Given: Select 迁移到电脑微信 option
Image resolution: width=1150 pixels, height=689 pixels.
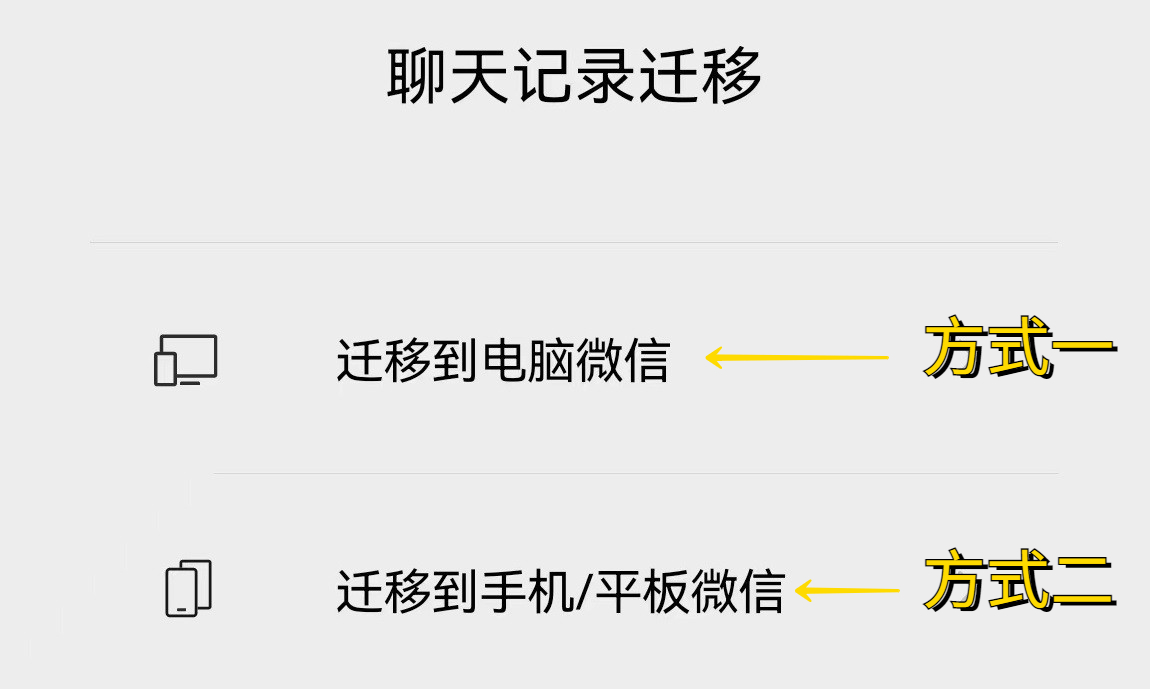Looking at the screenshot, I should click(x=502, y=361).
